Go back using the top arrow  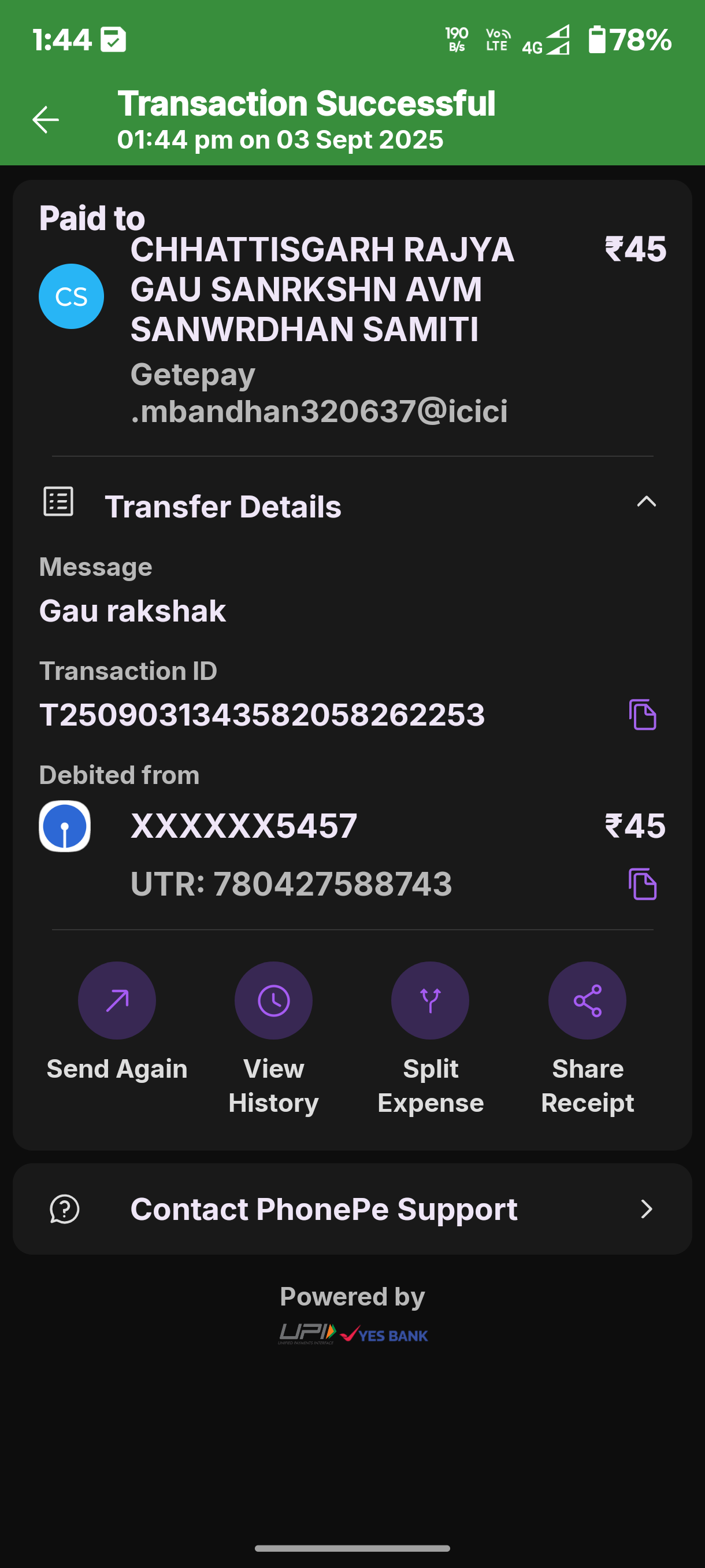pos(46,119)
